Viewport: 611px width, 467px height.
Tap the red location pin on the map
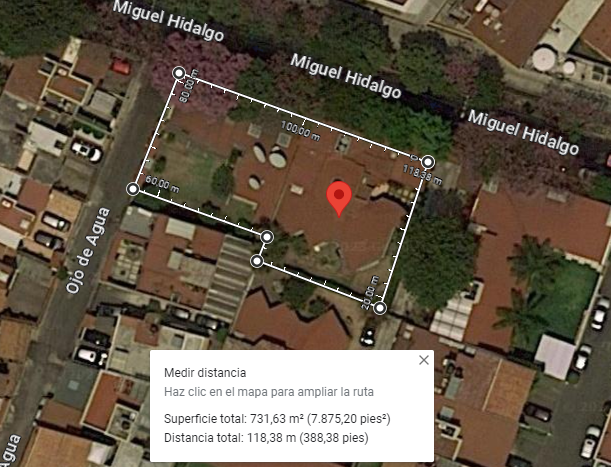[x=339, y=198]
